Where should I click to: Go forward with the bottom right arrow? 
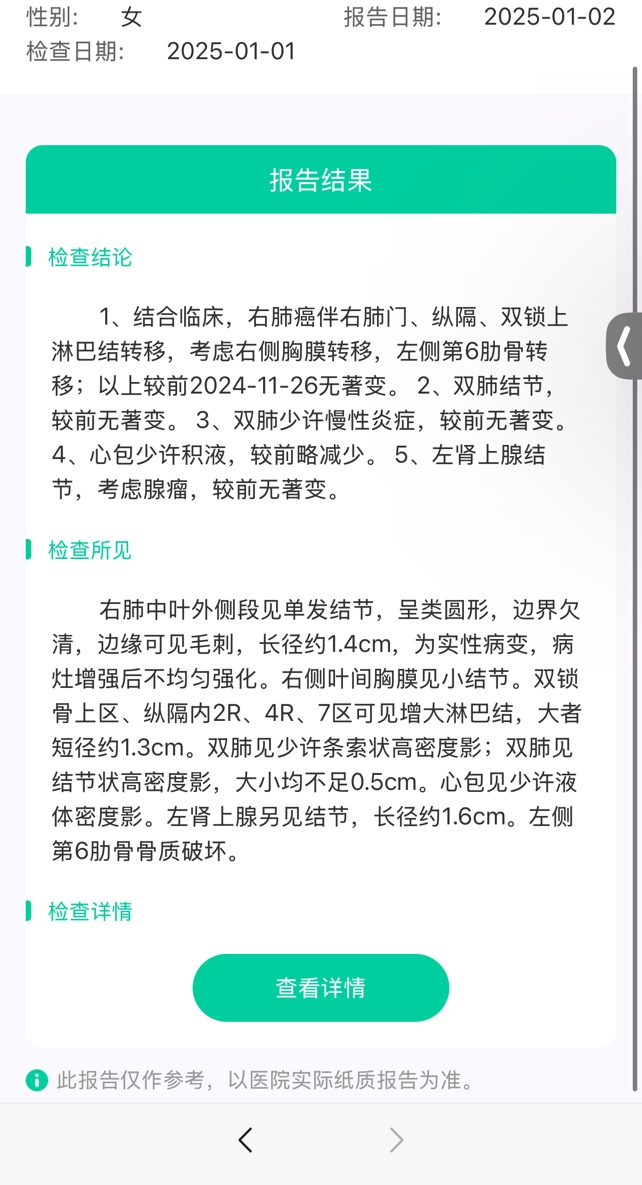pyautogui.click(x=396, y=1139)
